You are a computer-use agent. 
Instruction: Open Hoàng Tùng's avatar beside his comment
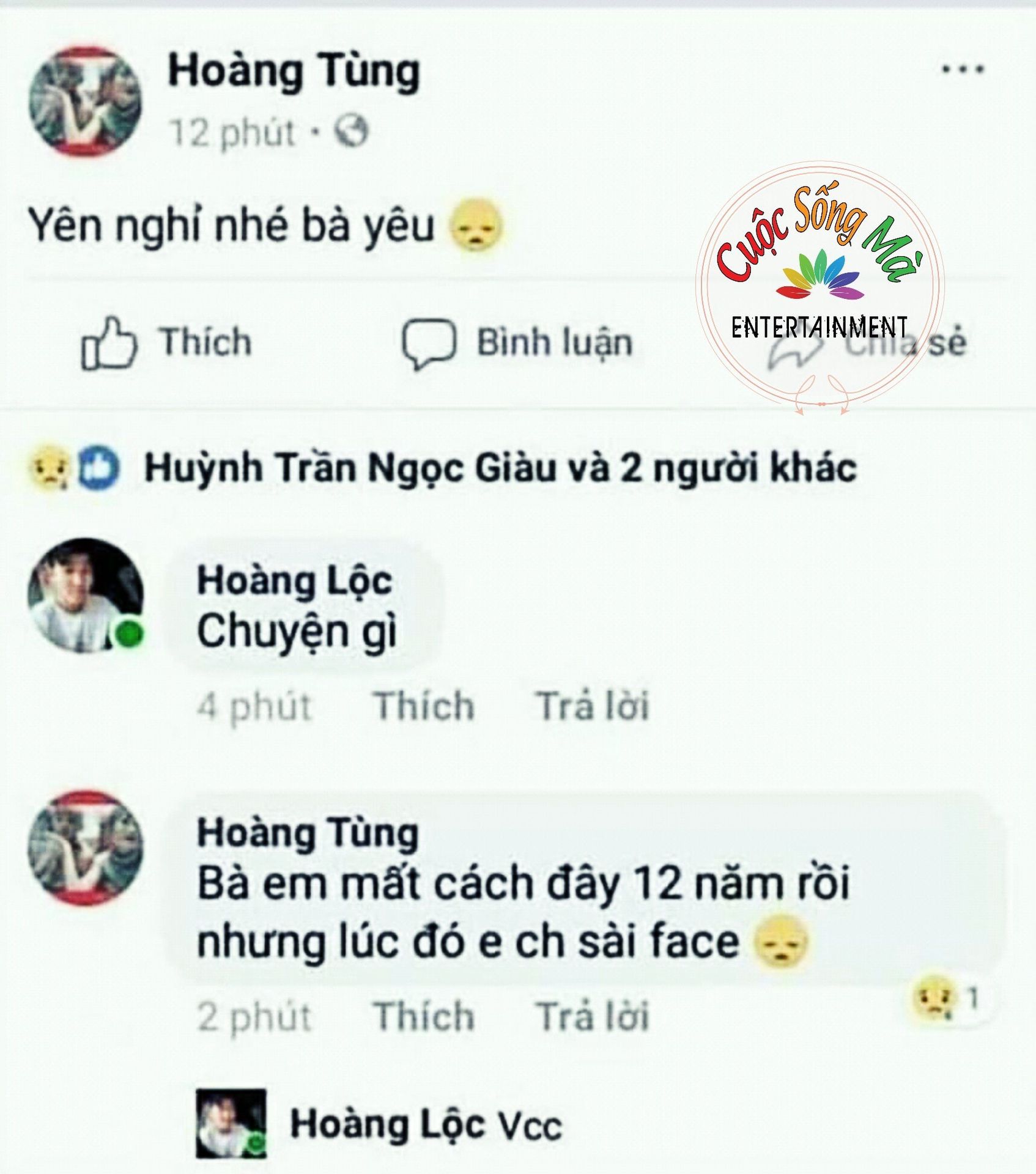pyautogui.click(x=85, y=847)
